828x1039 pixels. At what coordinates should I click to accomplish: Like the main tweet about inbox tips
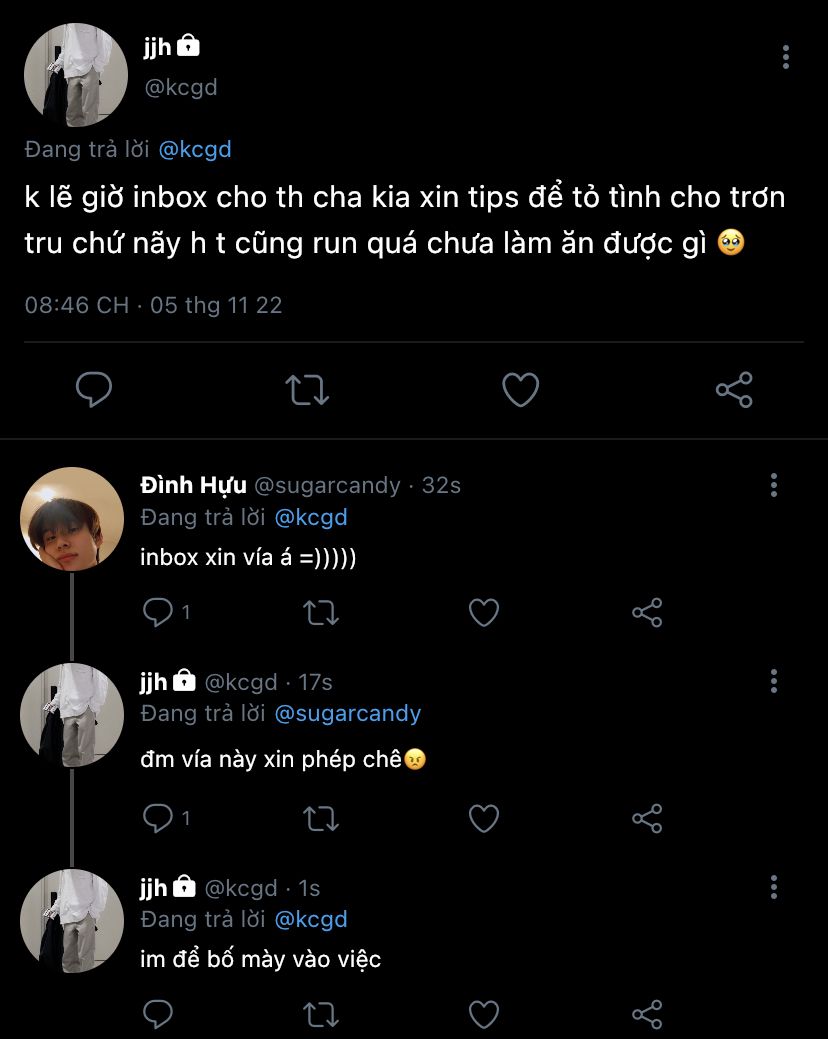coord(520,389)
